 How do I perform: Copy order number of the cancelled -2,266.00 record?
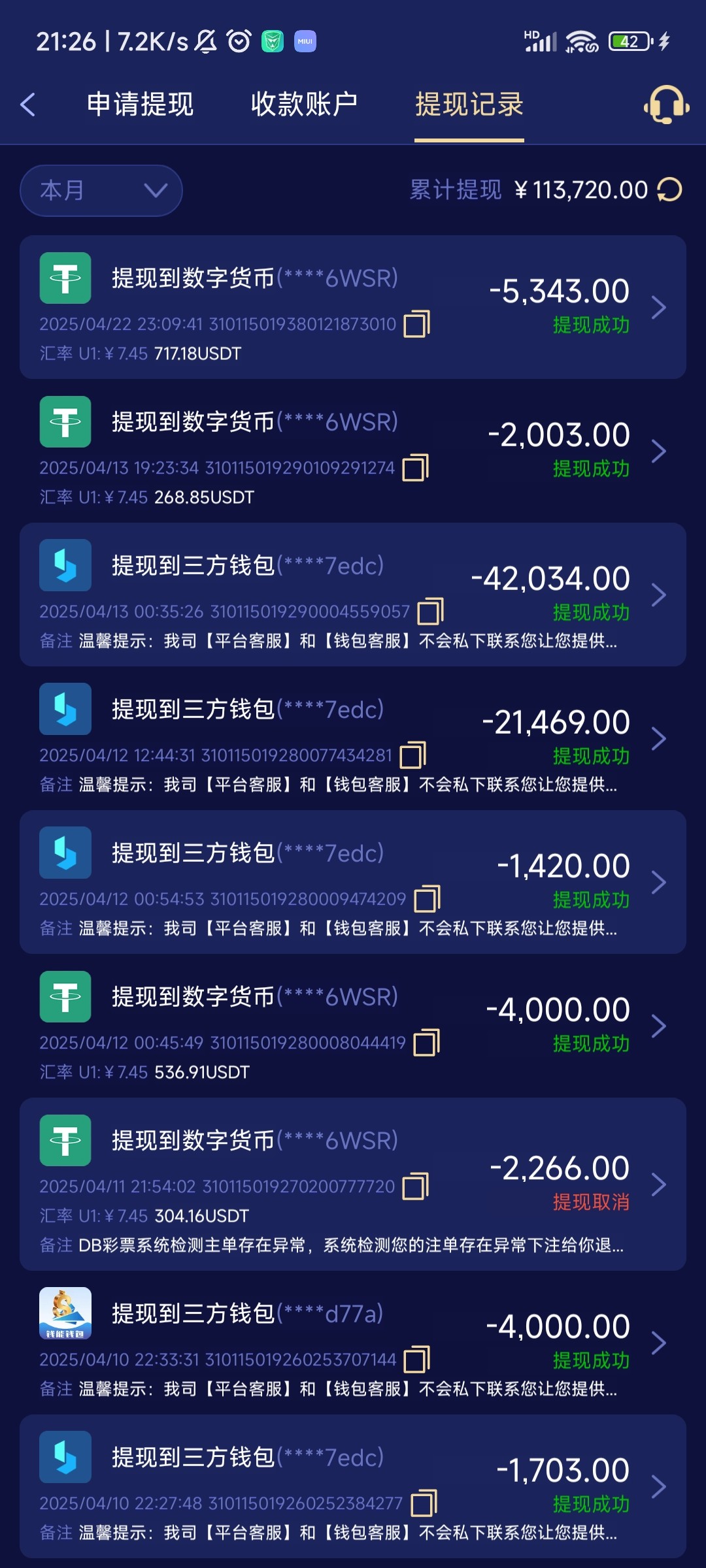pyautogui.click(x=415, y=1186)
